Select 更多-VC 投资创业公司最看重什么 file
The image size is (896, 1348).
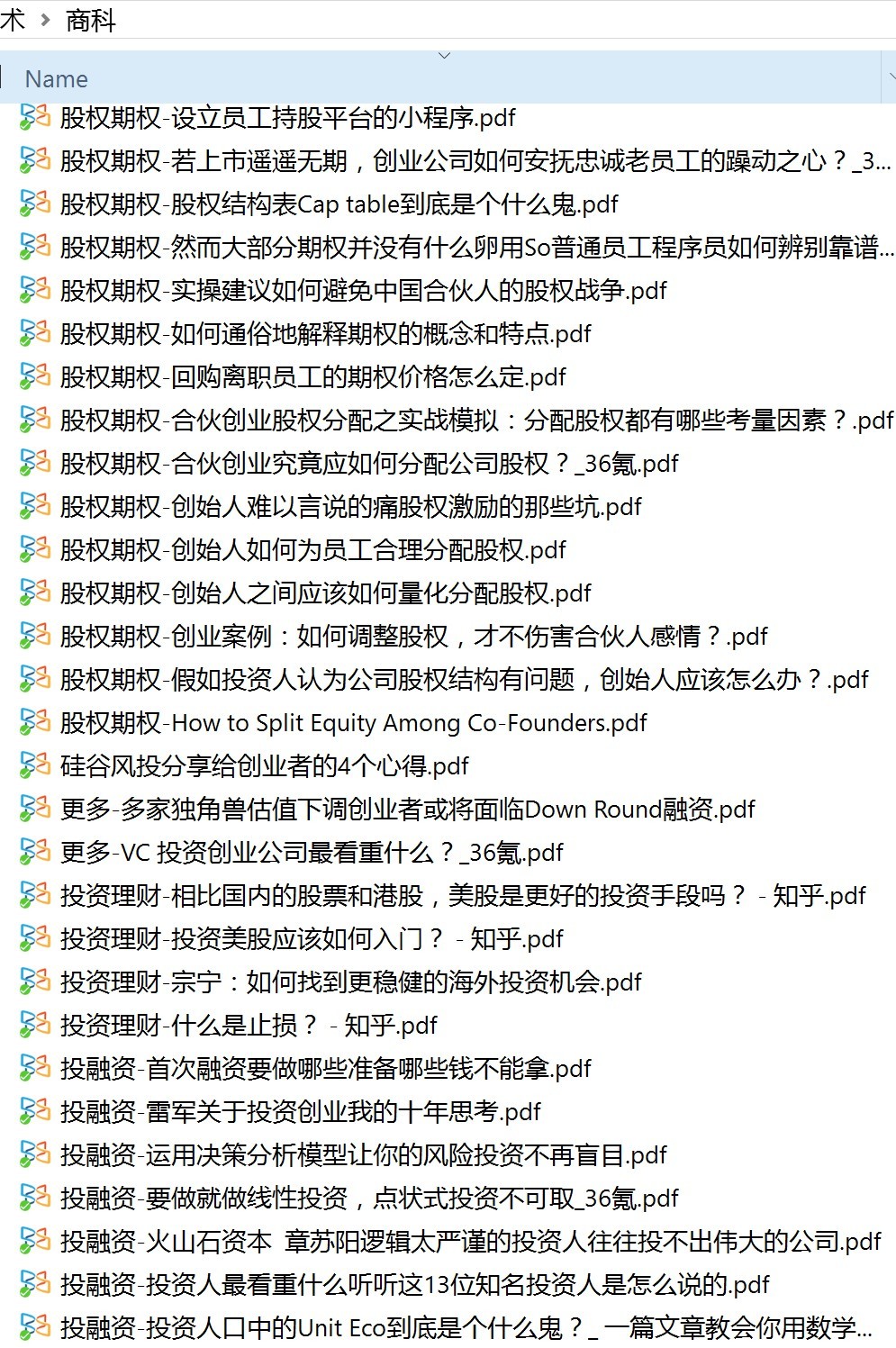click(x=311, y=853)
